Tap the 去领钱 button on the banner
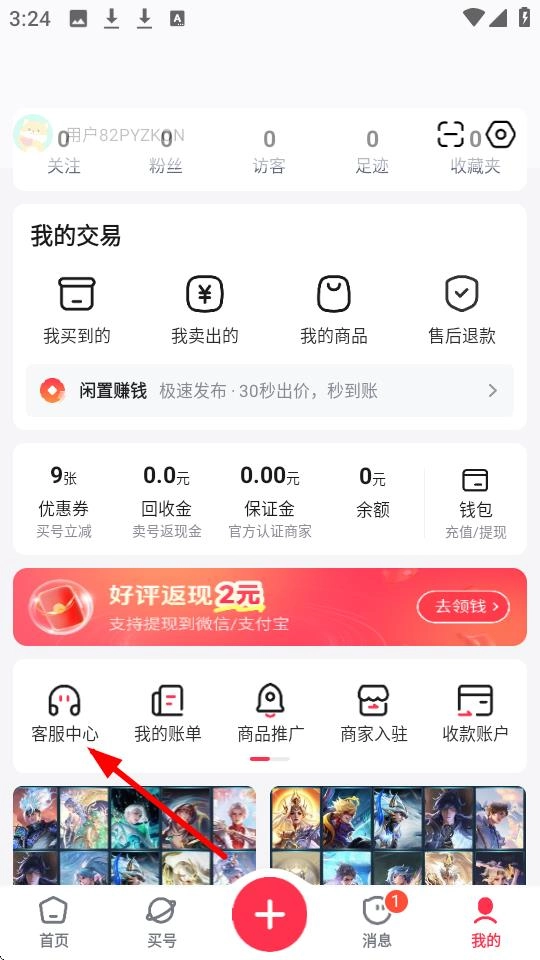 pos(463,607)
